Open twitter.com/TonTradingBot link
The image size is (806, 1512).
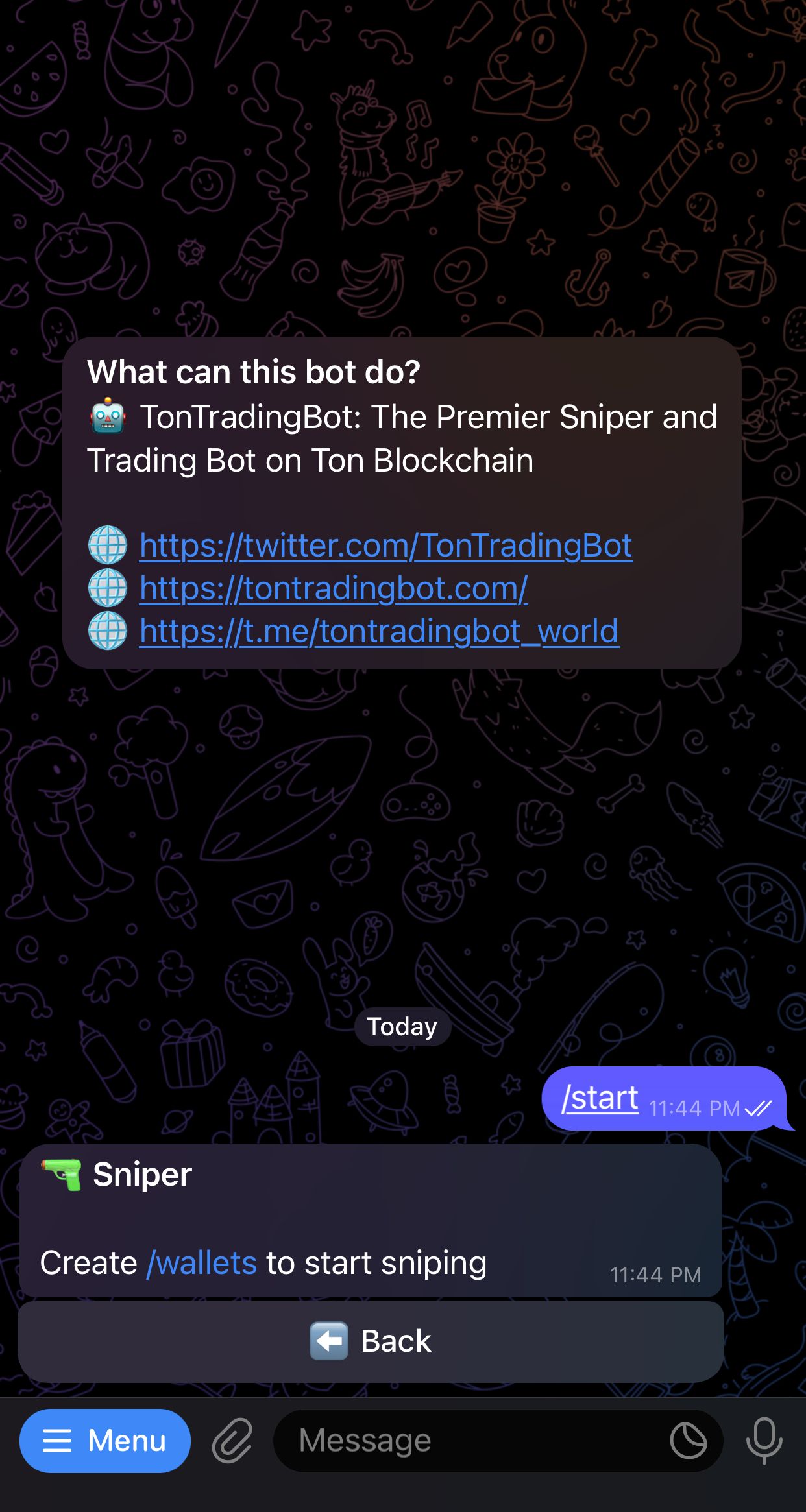[x=384, y=546]
